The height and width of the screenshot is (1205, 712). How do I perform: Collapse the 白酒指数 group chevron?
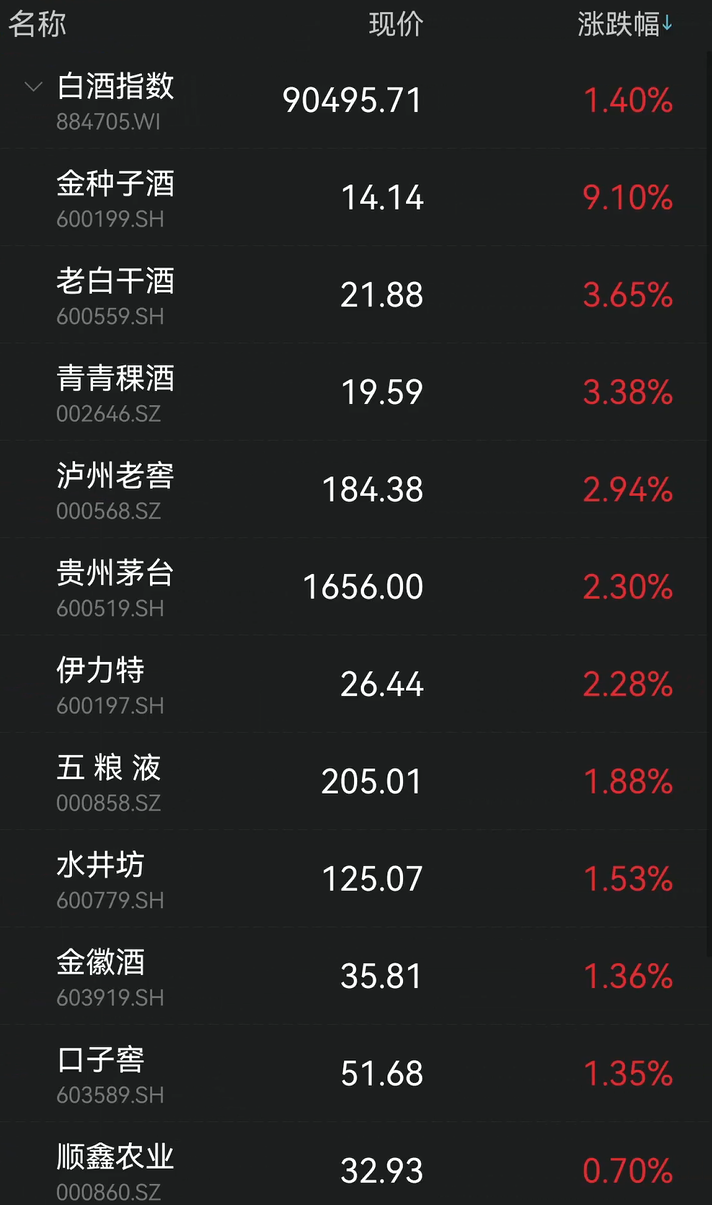(33, 87)
